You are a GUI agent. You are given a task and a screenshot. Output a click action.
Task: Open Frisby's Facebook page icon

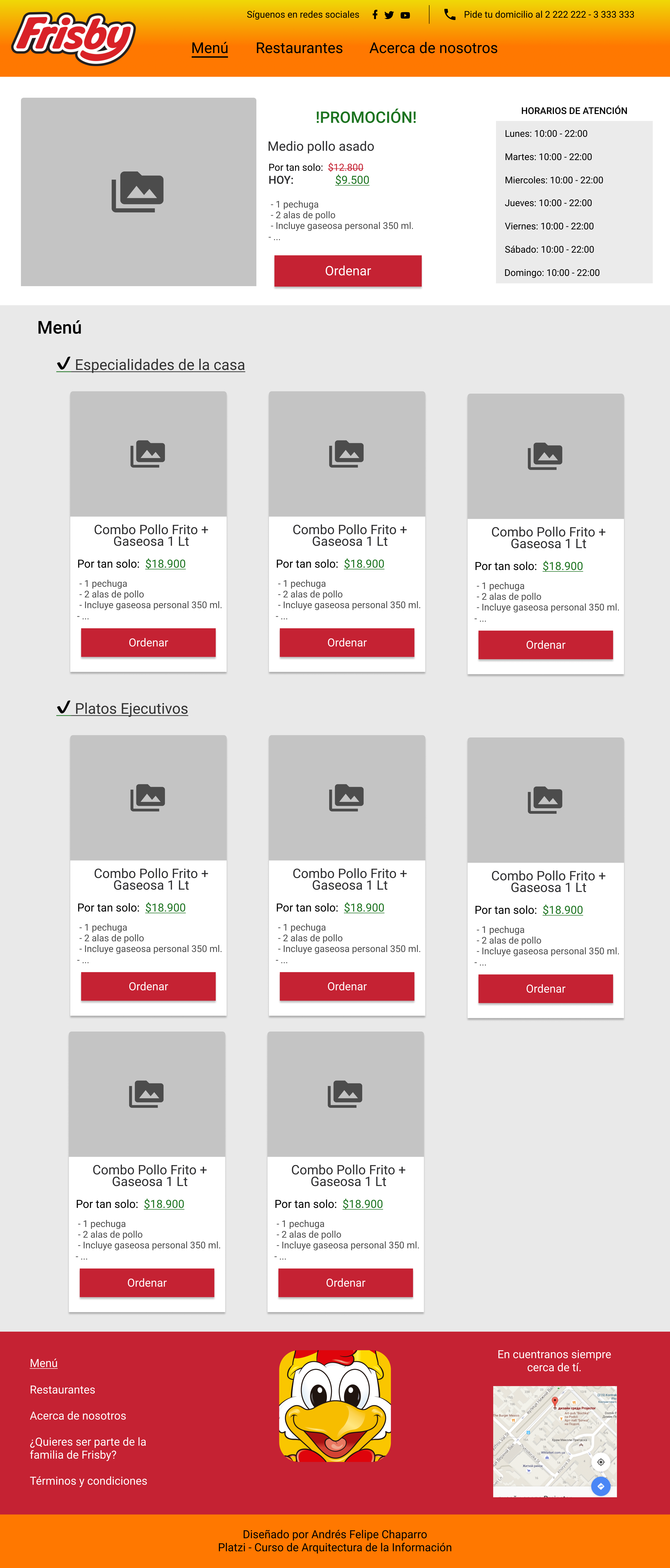click(x=375, y=15)
